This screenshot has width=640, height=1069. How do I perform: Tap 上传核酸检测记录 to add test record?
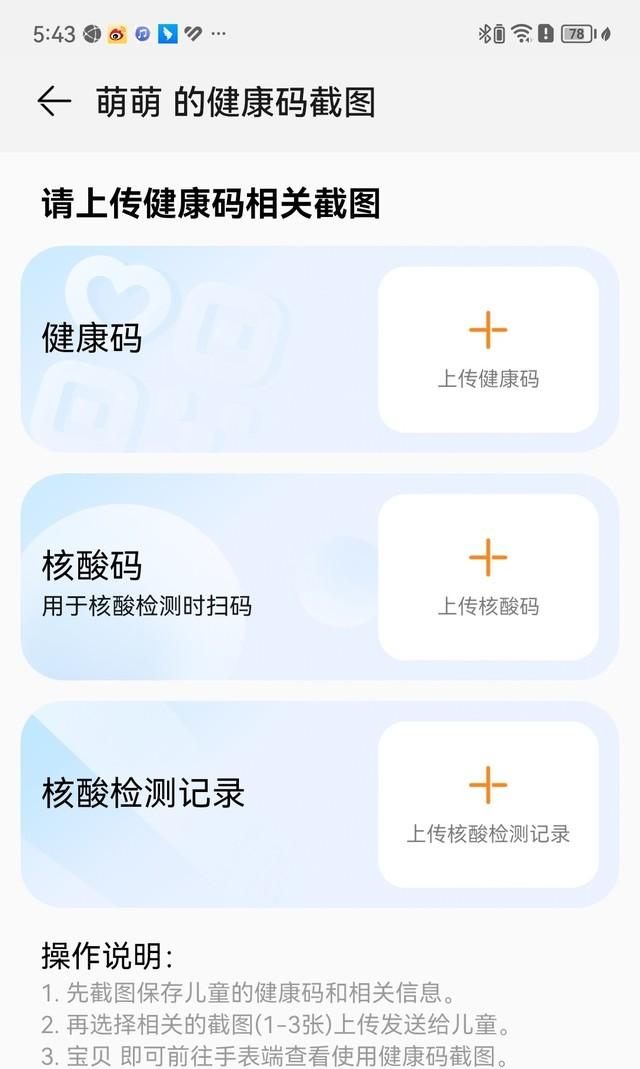[x=488, y=804]
